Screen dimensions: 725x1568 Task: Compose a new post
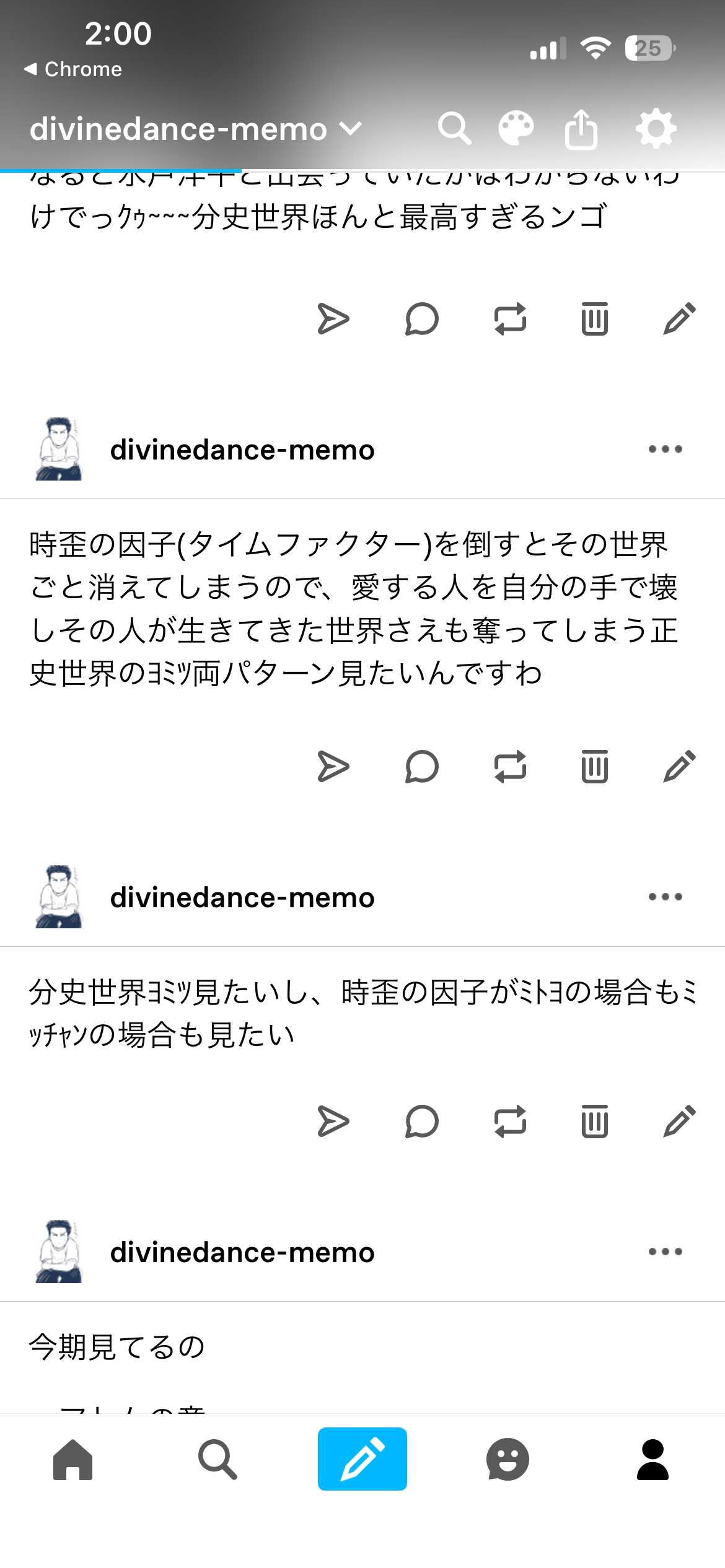click(362, 1460)
